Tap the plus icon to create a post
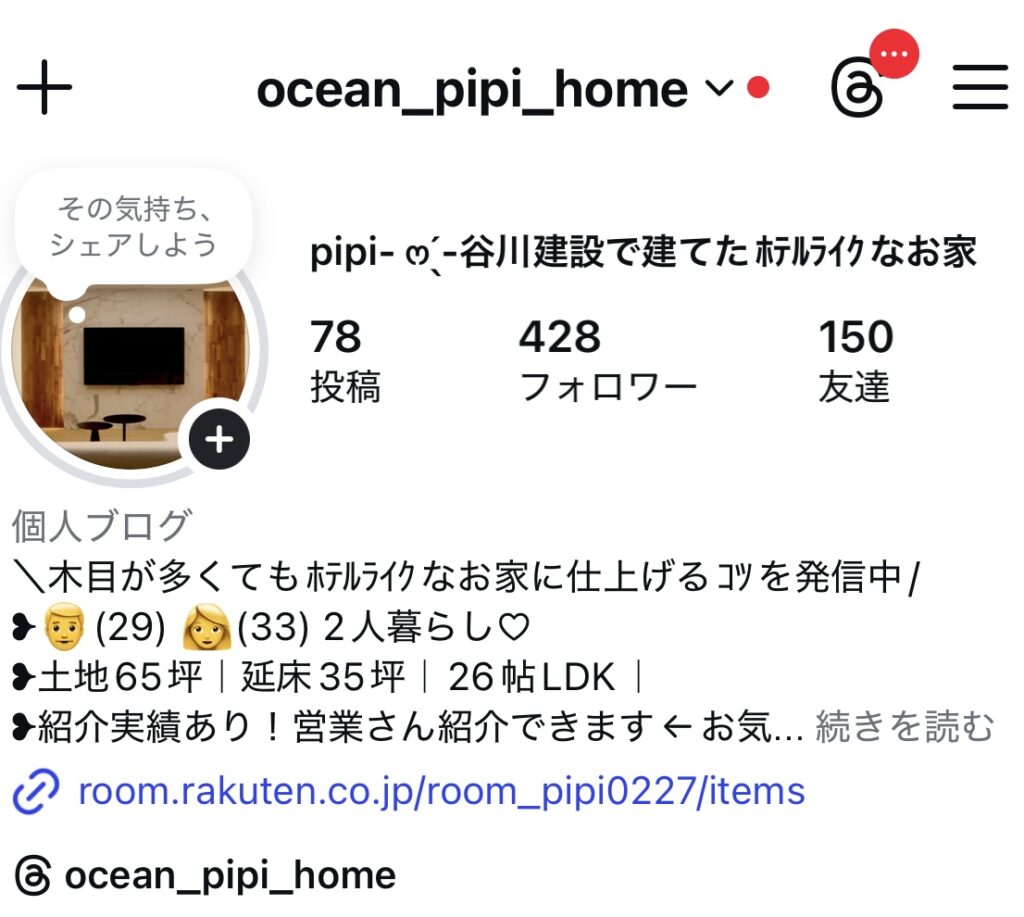 click(x=44, y=89)
